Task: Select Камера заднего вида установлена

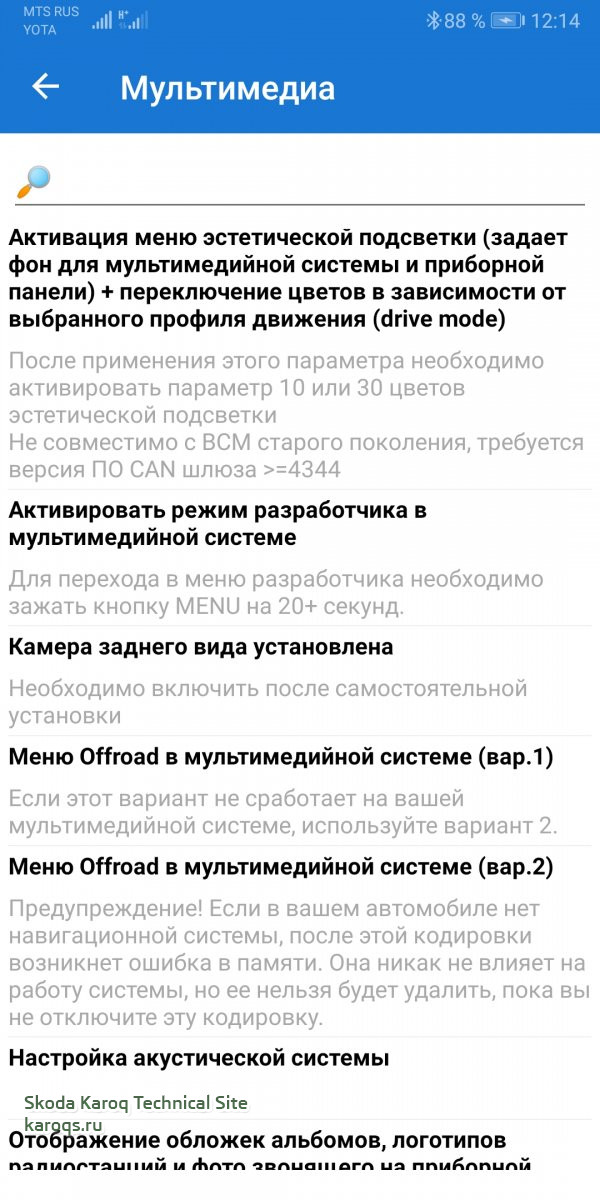Action: pyautogui.click(x=201, y=647)
